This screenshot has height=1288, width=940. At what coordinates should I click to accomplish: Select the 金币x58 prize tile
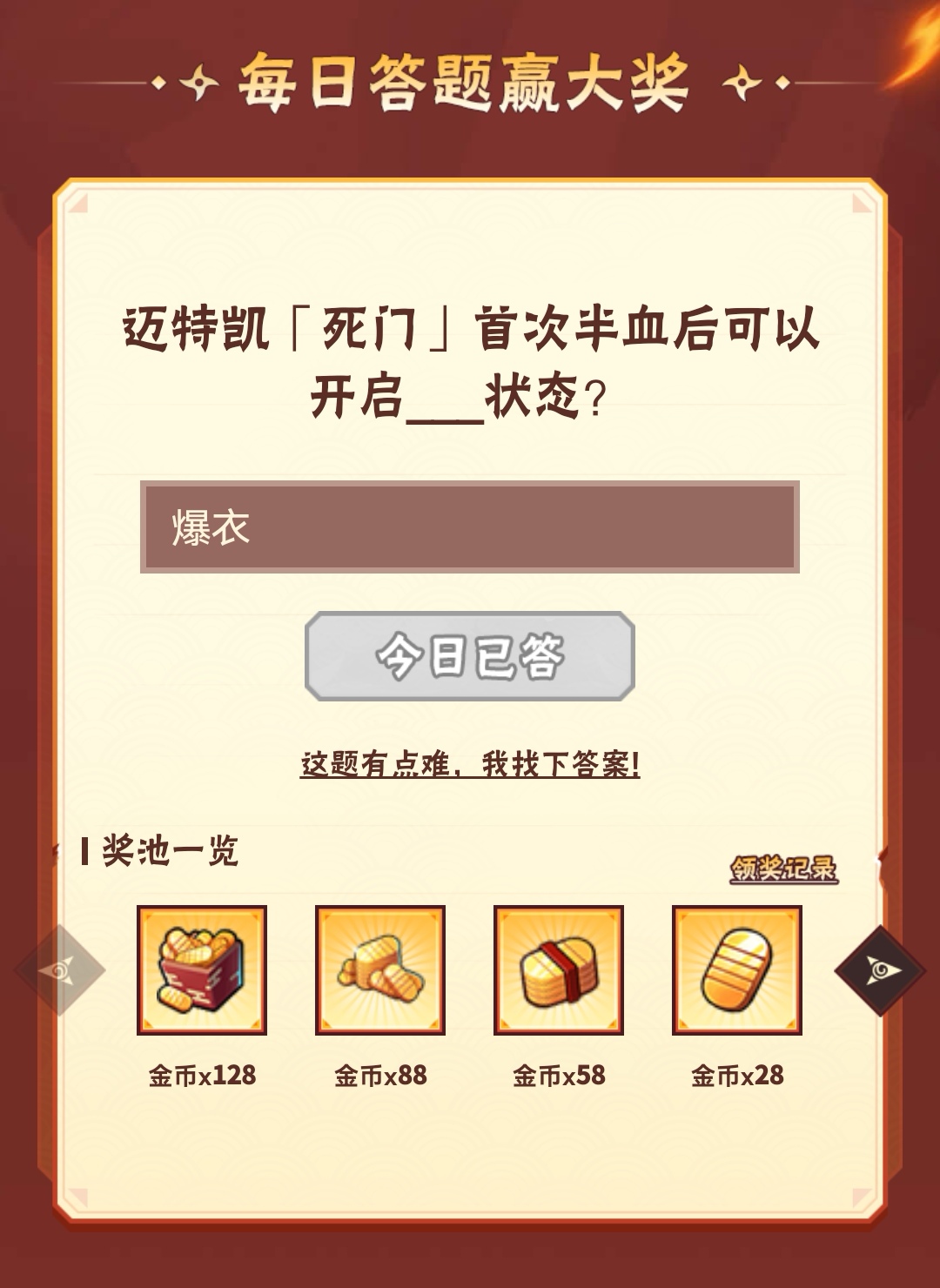(559, 969)
